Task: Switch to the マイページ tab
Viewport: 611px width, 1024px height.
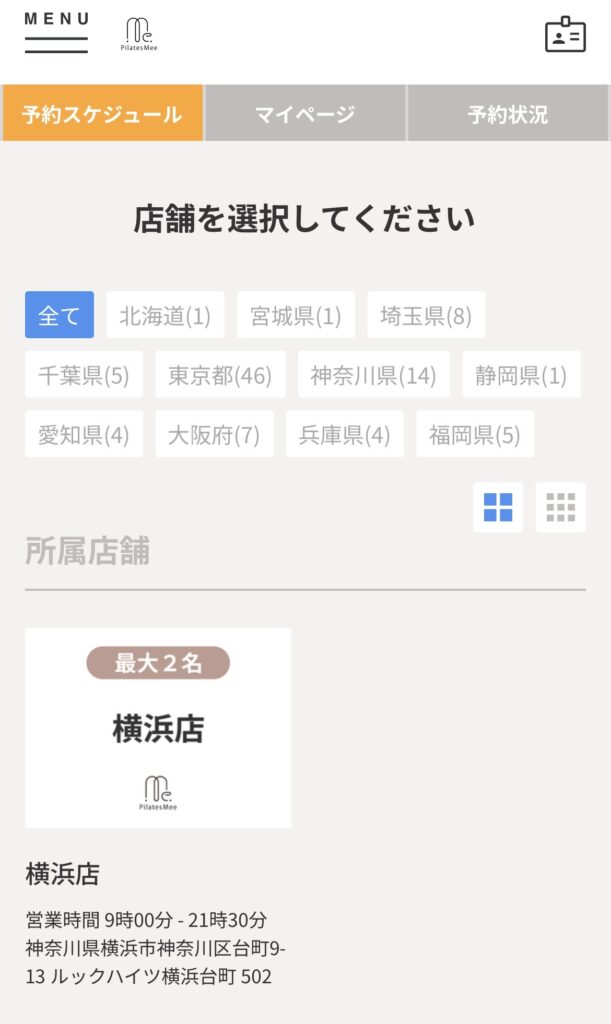Action: pos(305,113)
